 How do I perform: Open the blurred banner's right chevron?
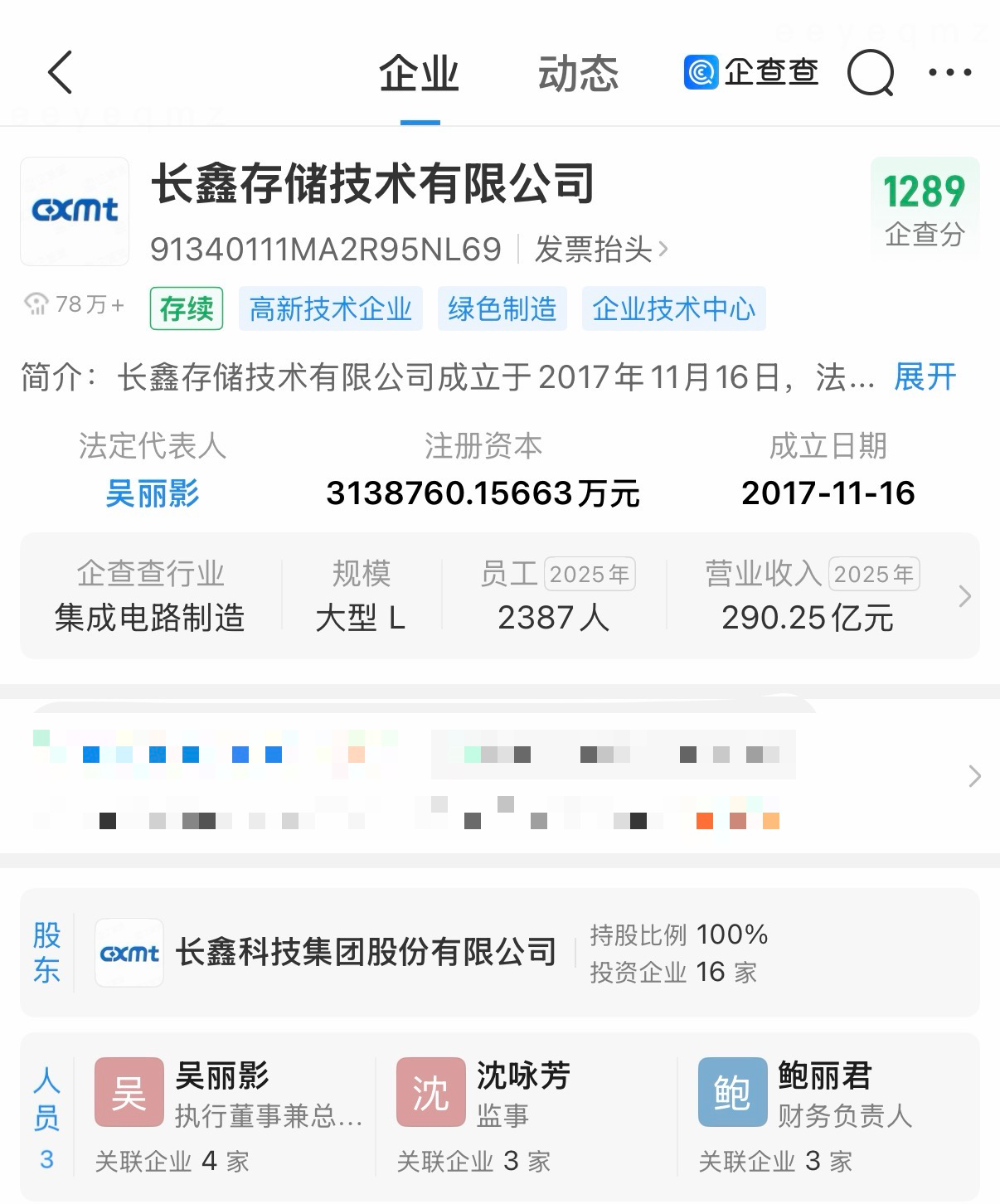pos(974,776)
